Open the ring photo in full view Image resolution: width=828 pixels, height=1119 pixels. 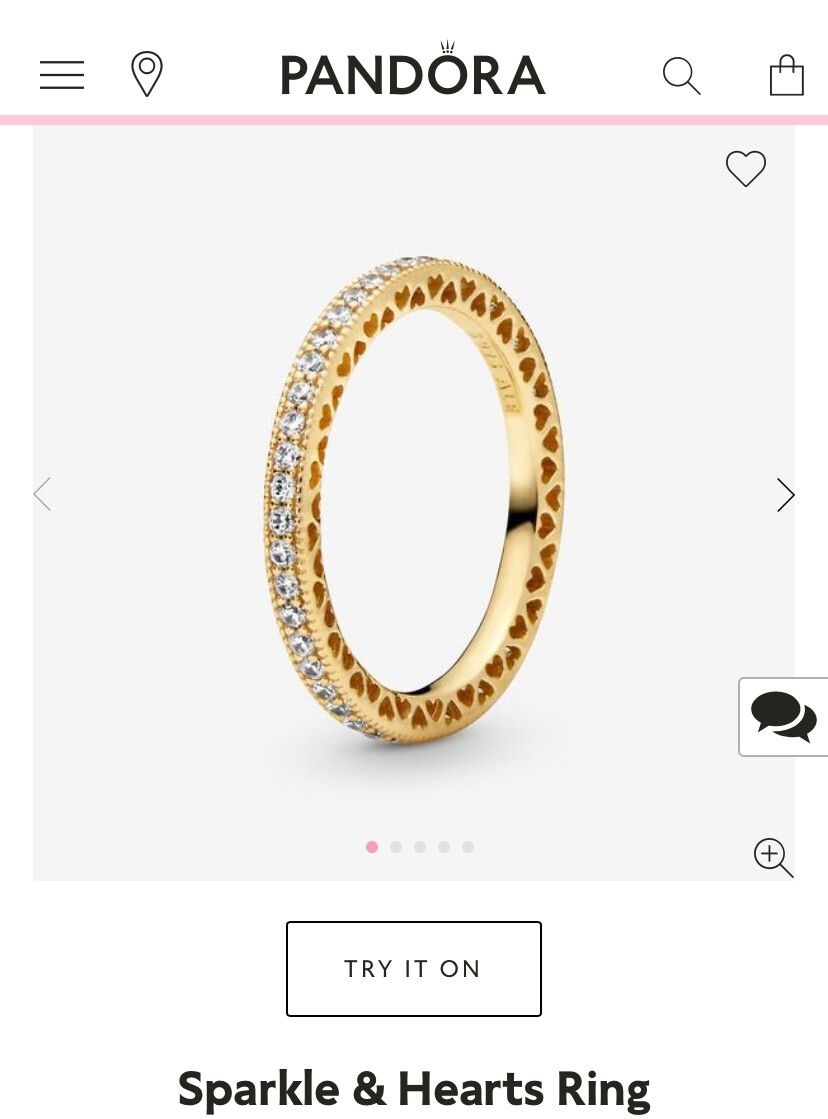click(413, 500)
